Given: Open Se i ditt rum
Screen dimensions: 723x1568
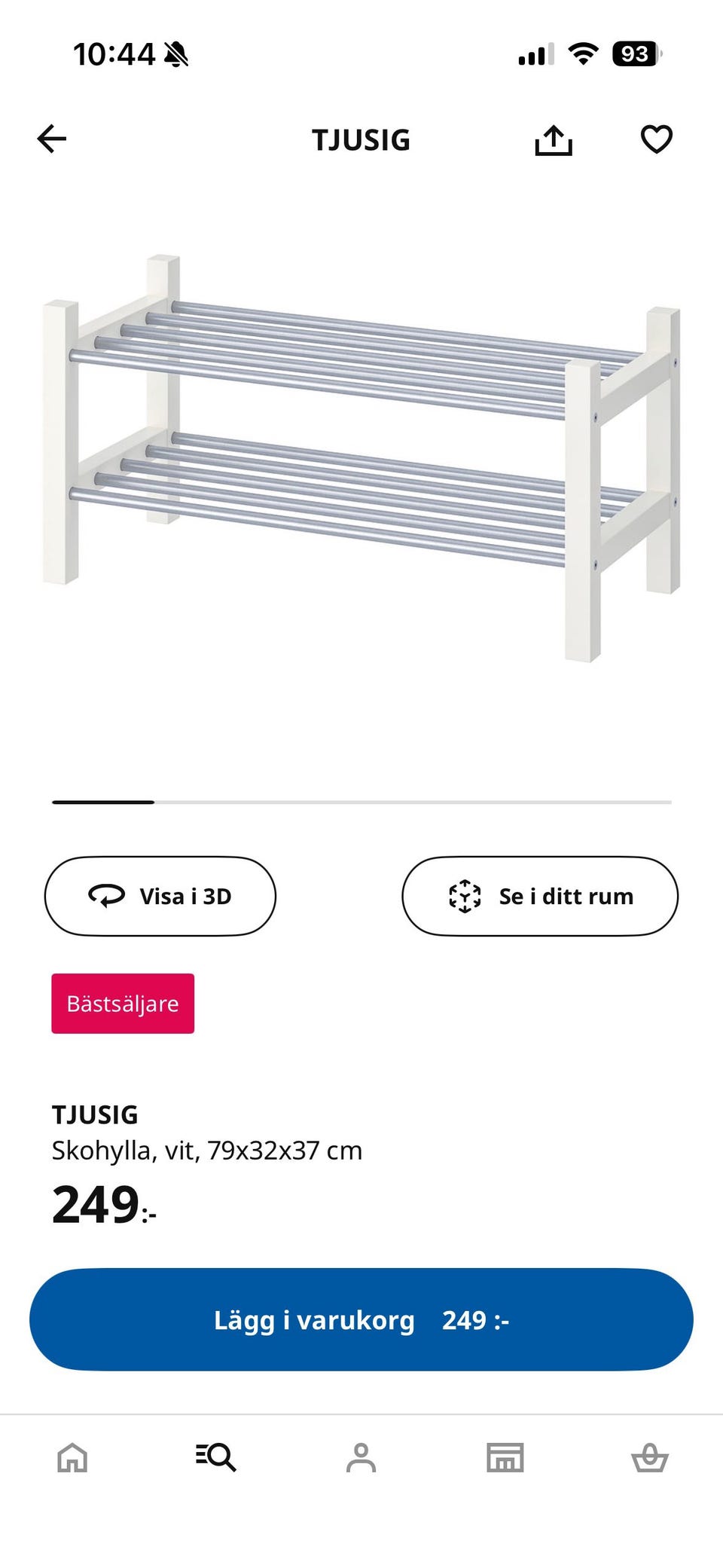Looking at the screenshot, I should pyautogui.click(x=540, y=896).
